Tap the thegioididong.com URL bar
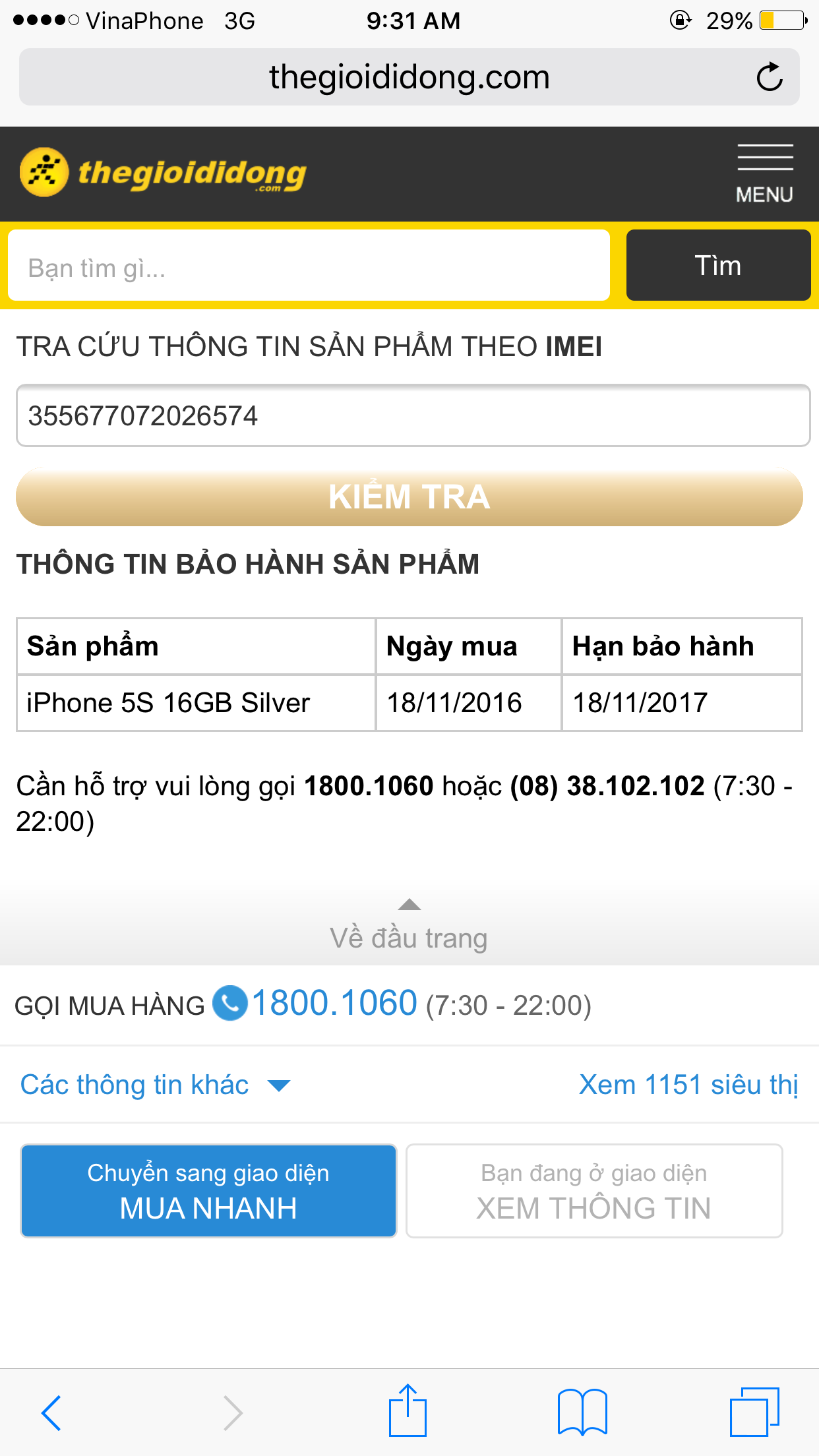Image resolution: width=819 pixels, height=1456 pixels. pos(409,77)
